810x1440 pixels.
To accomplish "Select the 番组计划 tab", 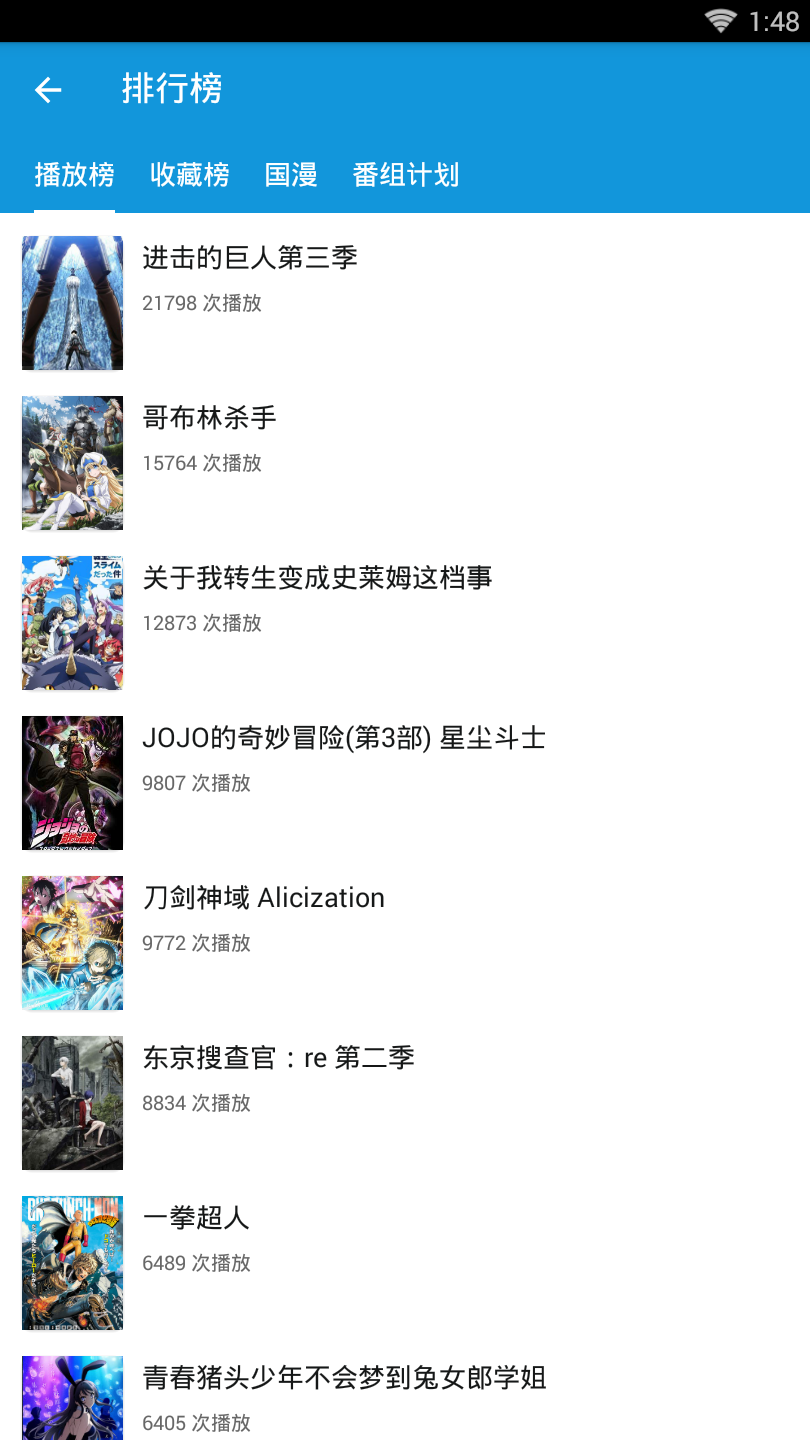I will point(406,175).
